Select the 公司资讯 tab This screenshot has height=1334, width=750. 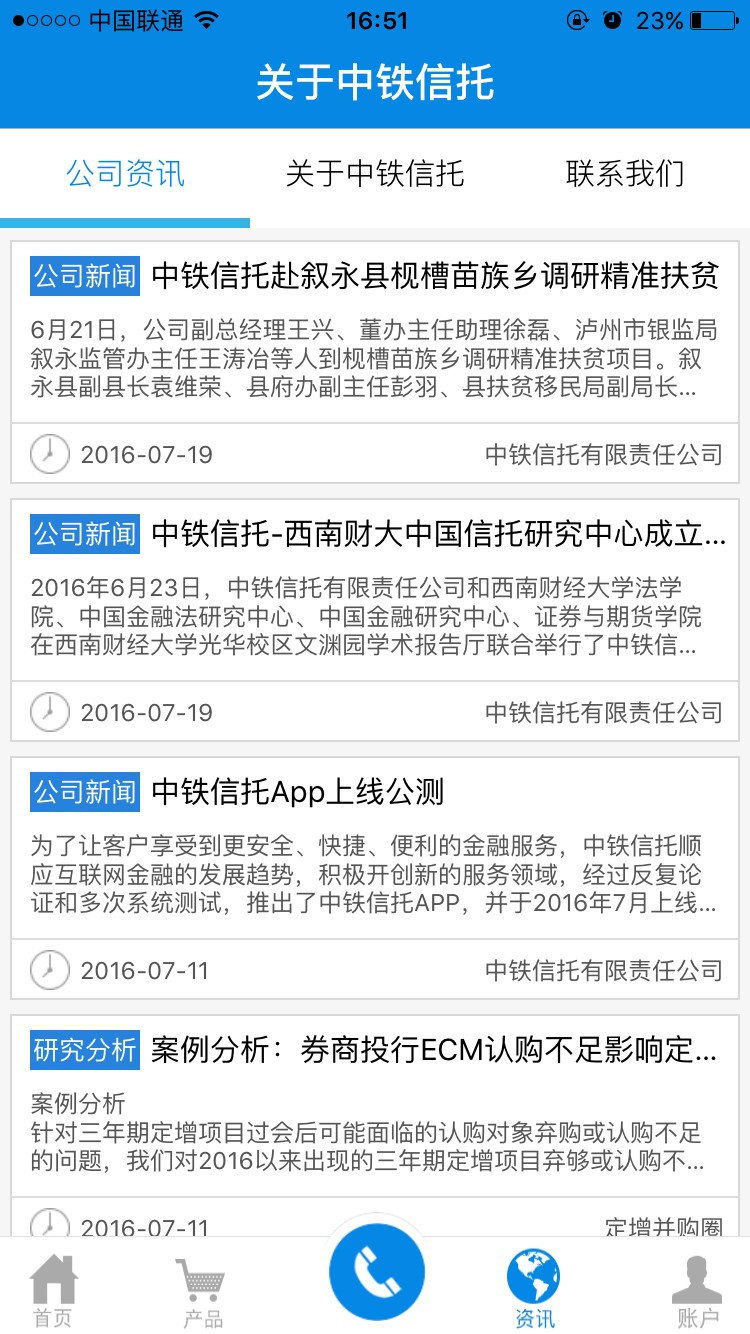[x=124, y=172]
